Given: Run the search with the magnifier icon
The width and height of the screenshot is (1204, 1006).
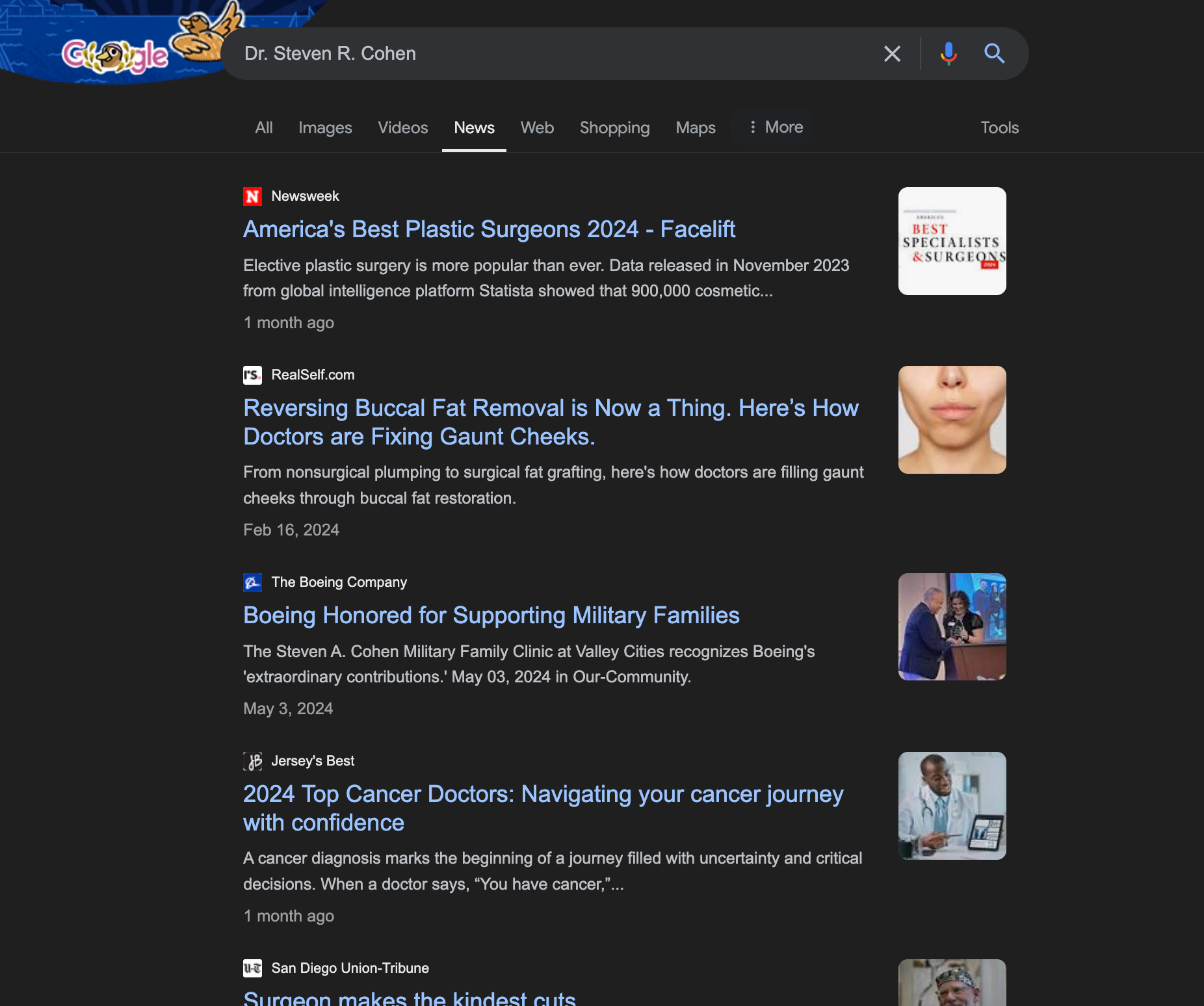Looking at the screenshot, I should (994, 54).
